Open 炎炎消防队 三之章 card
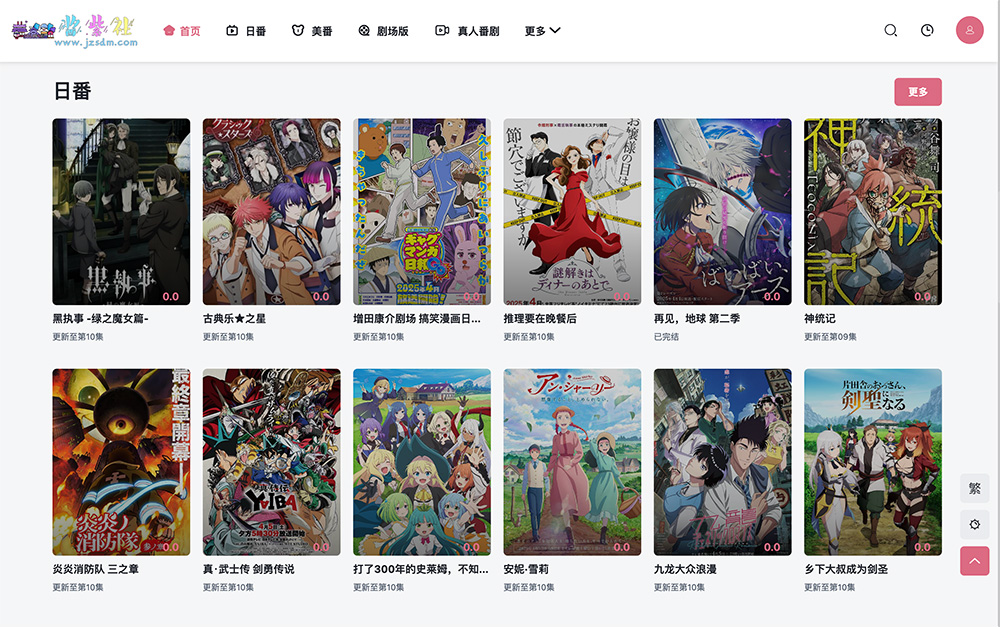 (121, 462)
